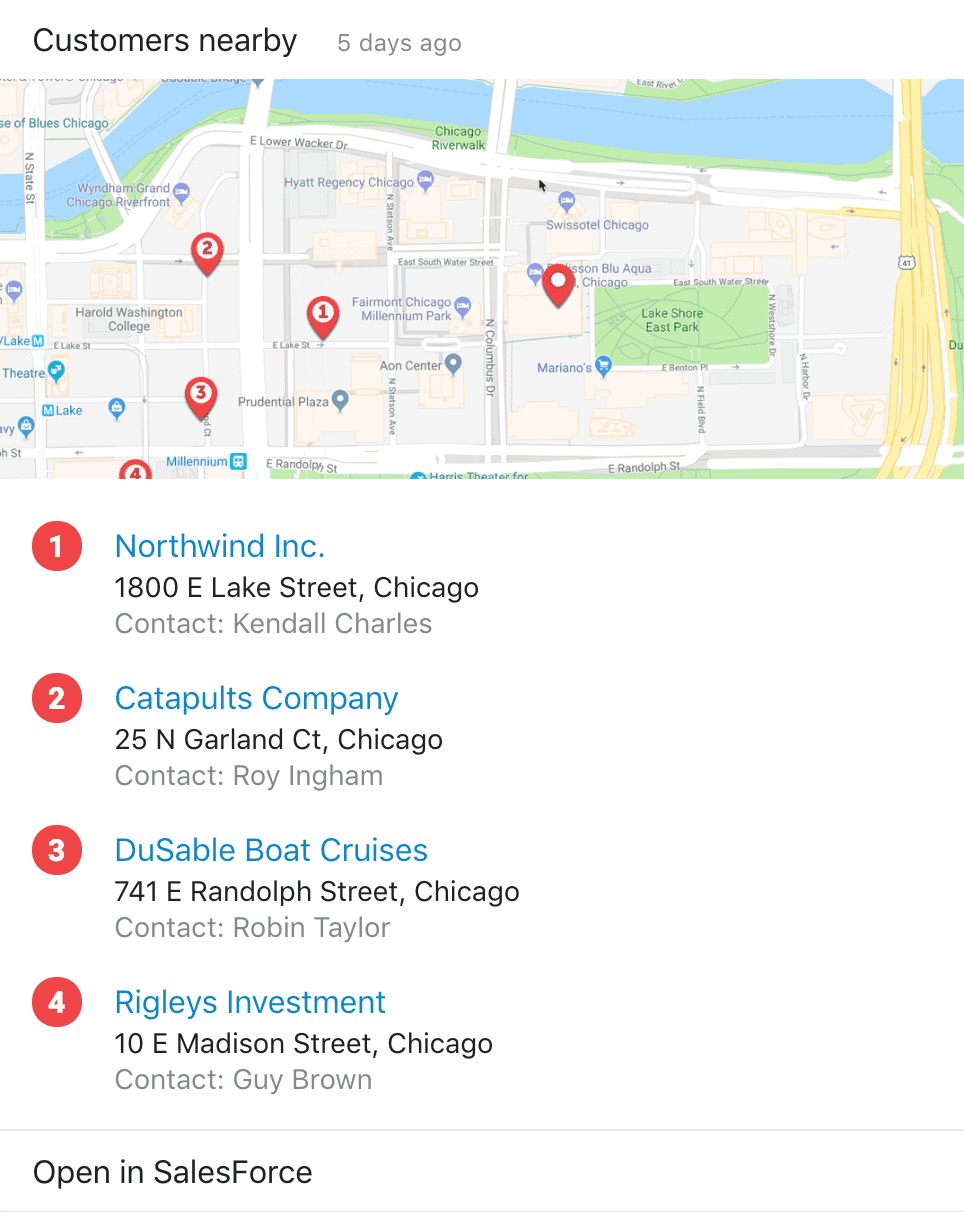Tap Open in SalesForce
Image resolution: width=964 pixels, height=1212 pixels.
pyautogui.click(x=173, y=1171)
